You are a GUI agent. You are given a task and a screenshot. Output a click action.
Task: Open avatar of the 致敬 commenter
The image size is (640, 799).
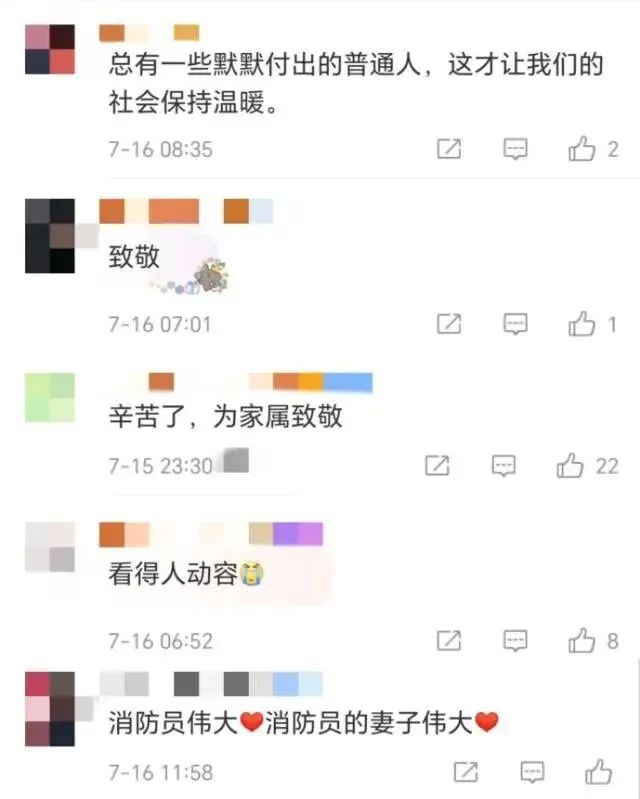50,236
